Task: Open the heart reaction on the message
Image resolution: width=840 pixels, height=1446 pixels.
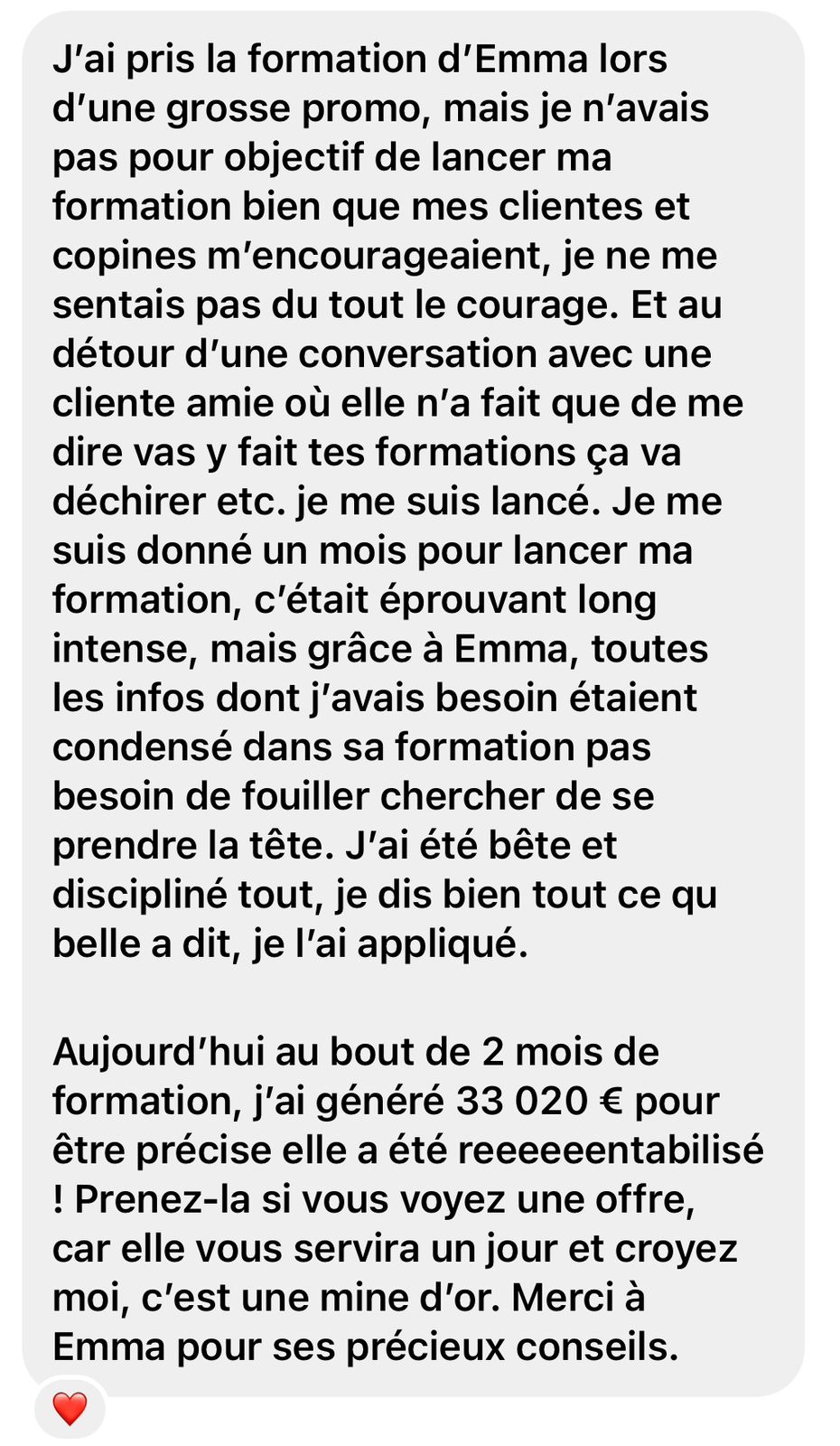Action: click(70, 1408)
